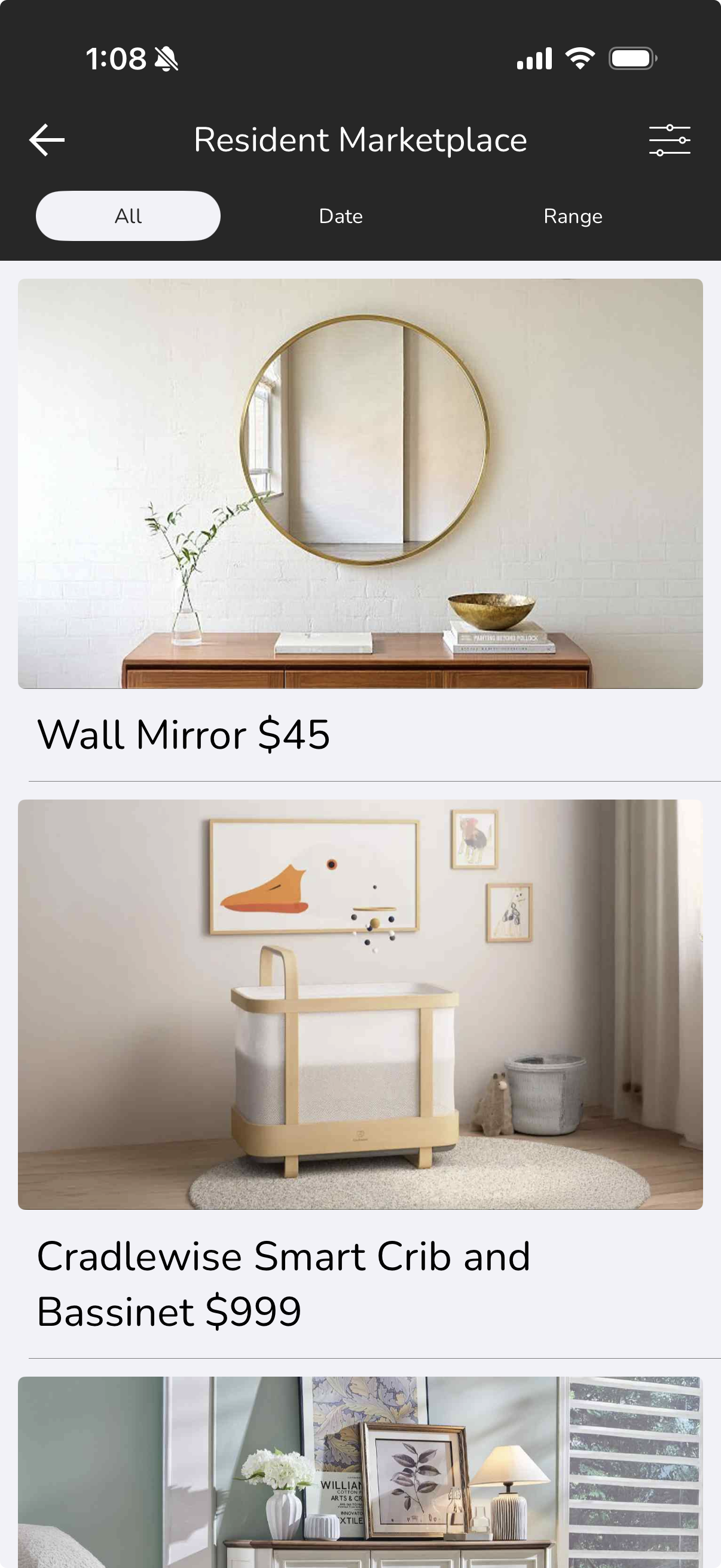This screenshot has height=1568, width=721.
Task: Open the filter settings icon
Action: pyautogui.click(x=669, y=140)
